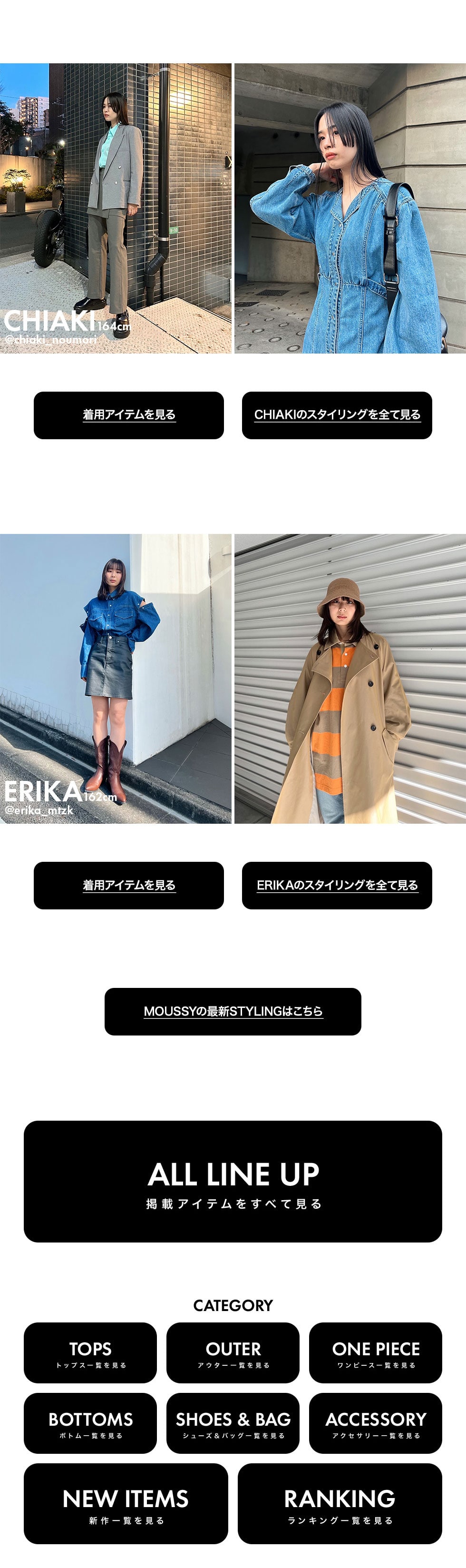This screenshot has width=466, height=1568.
Task: Open ERIKA's denim shirt styling photo
Action: coord(116,679)
